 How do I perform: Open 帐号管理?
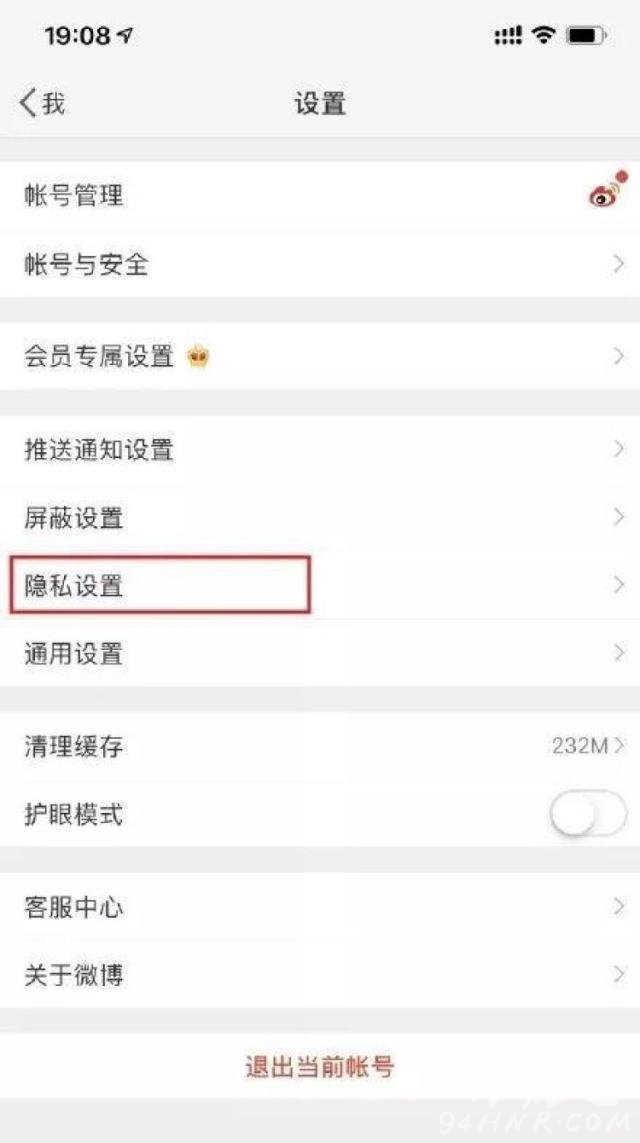[x=320, y=196]
